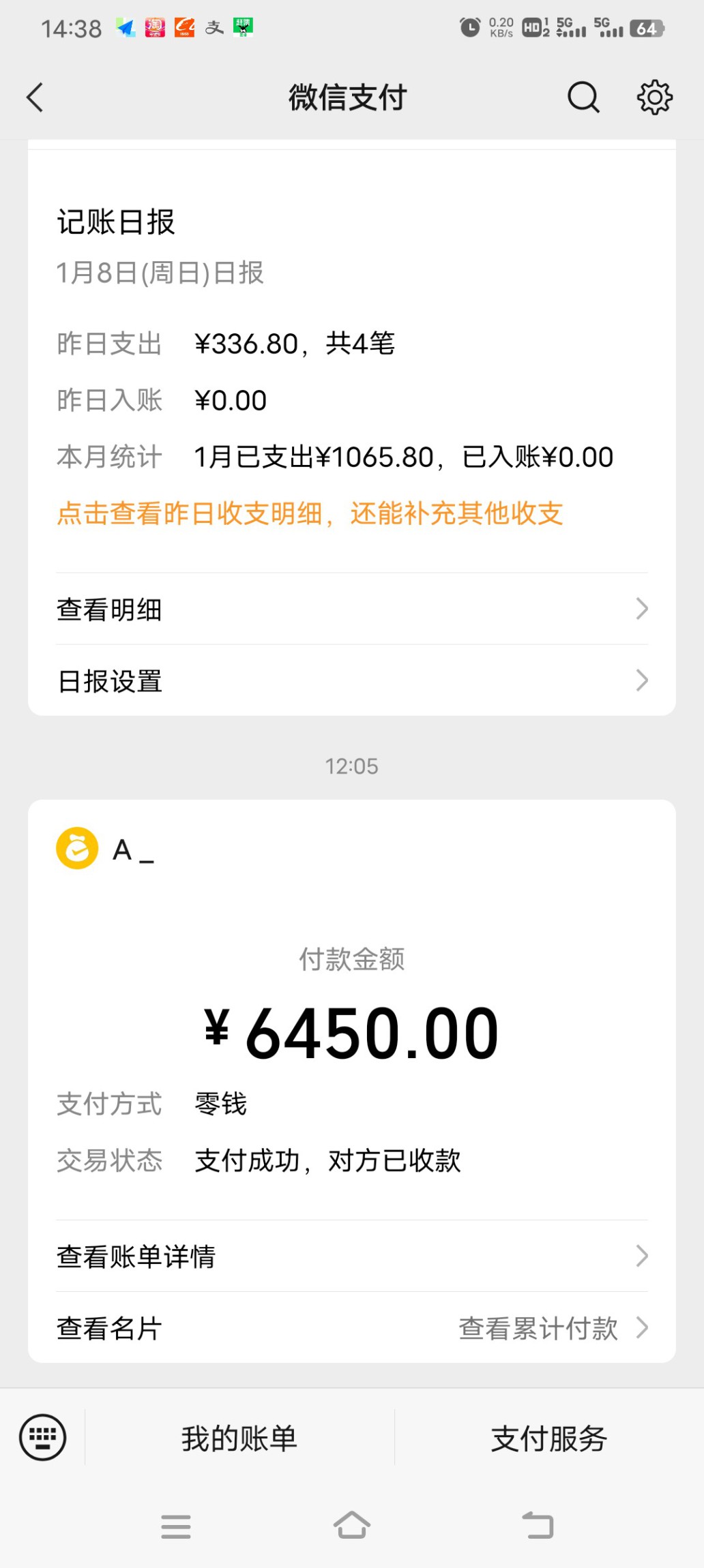
Task: Open 查看明细 in the daily report
Action: pos(351,609)
